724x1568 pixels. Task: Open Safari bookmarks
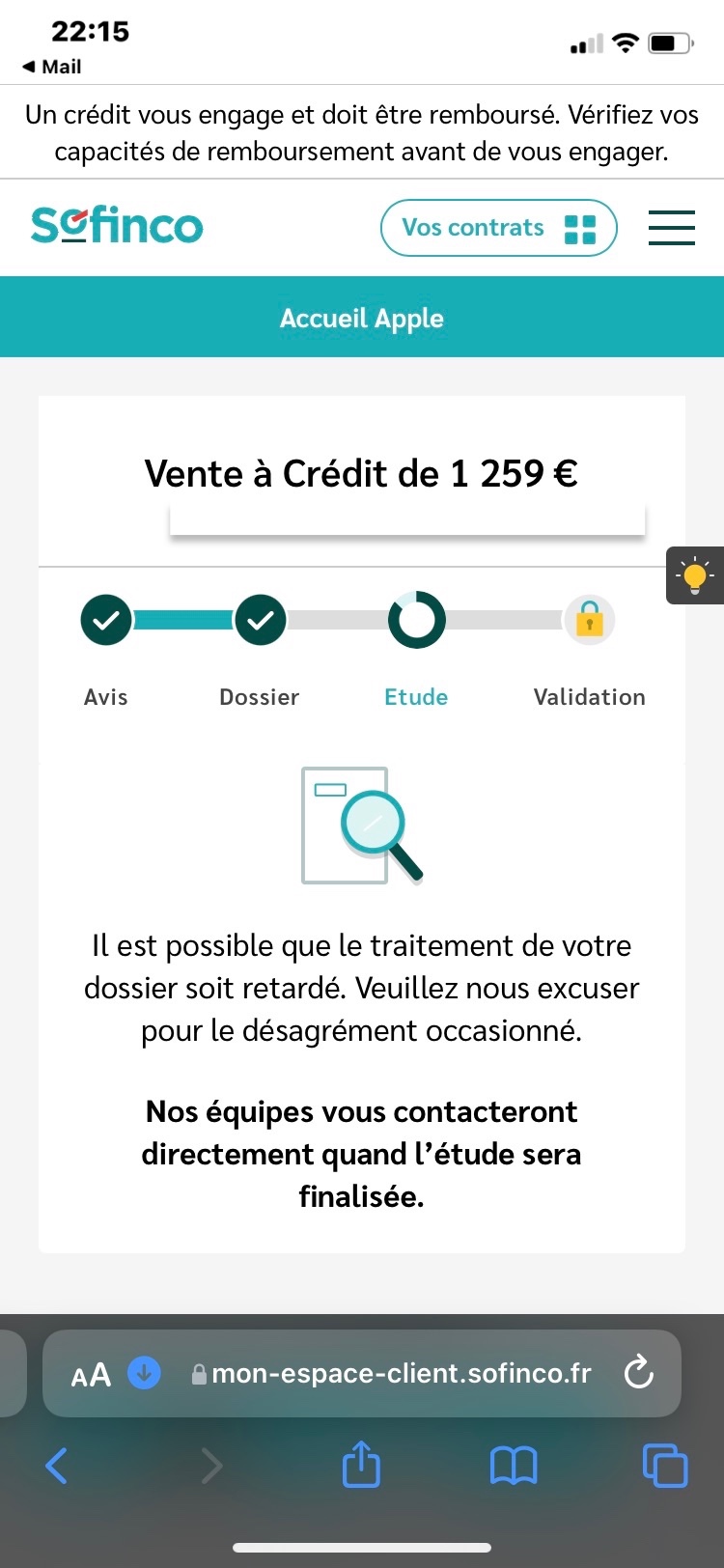514,1466
